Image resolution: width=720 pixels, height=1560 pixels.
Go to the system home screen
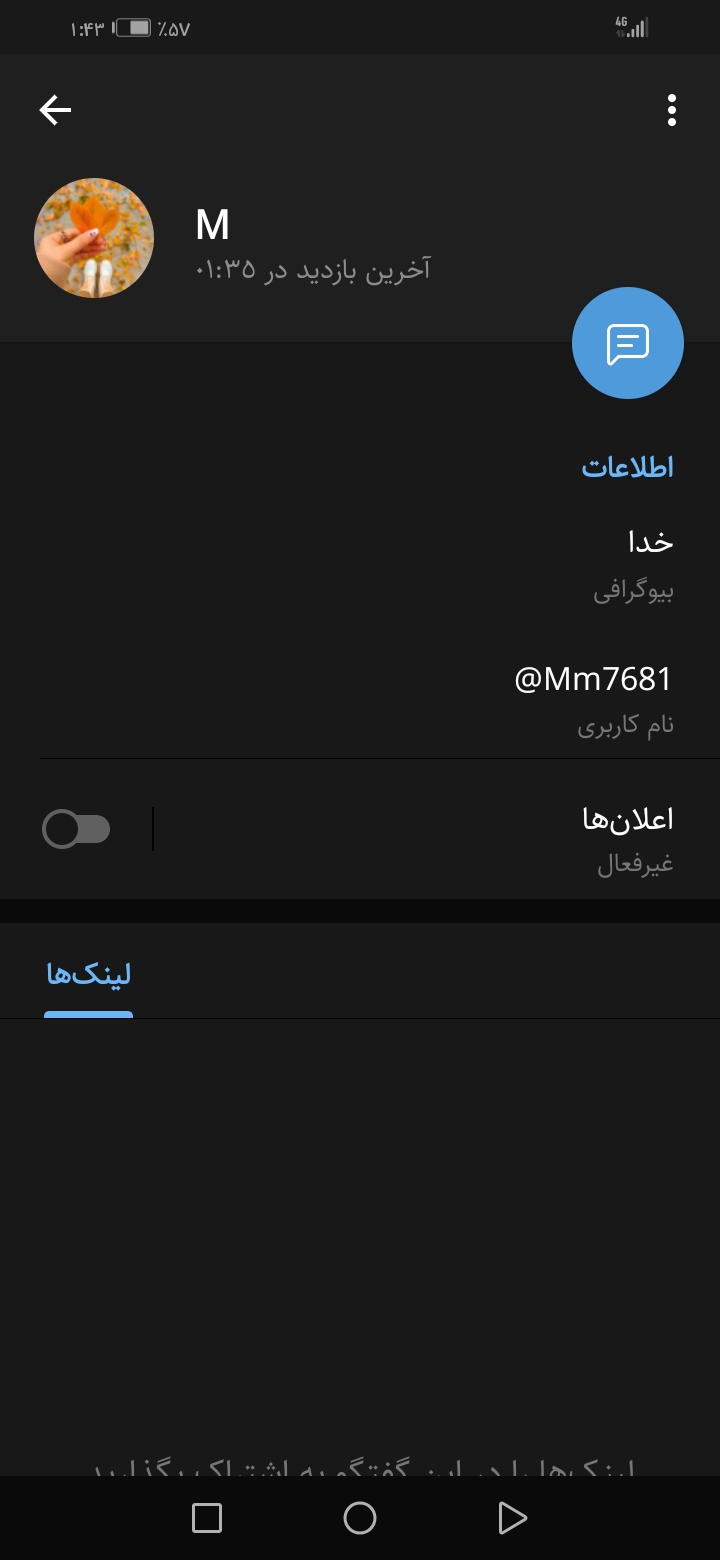359,1518
